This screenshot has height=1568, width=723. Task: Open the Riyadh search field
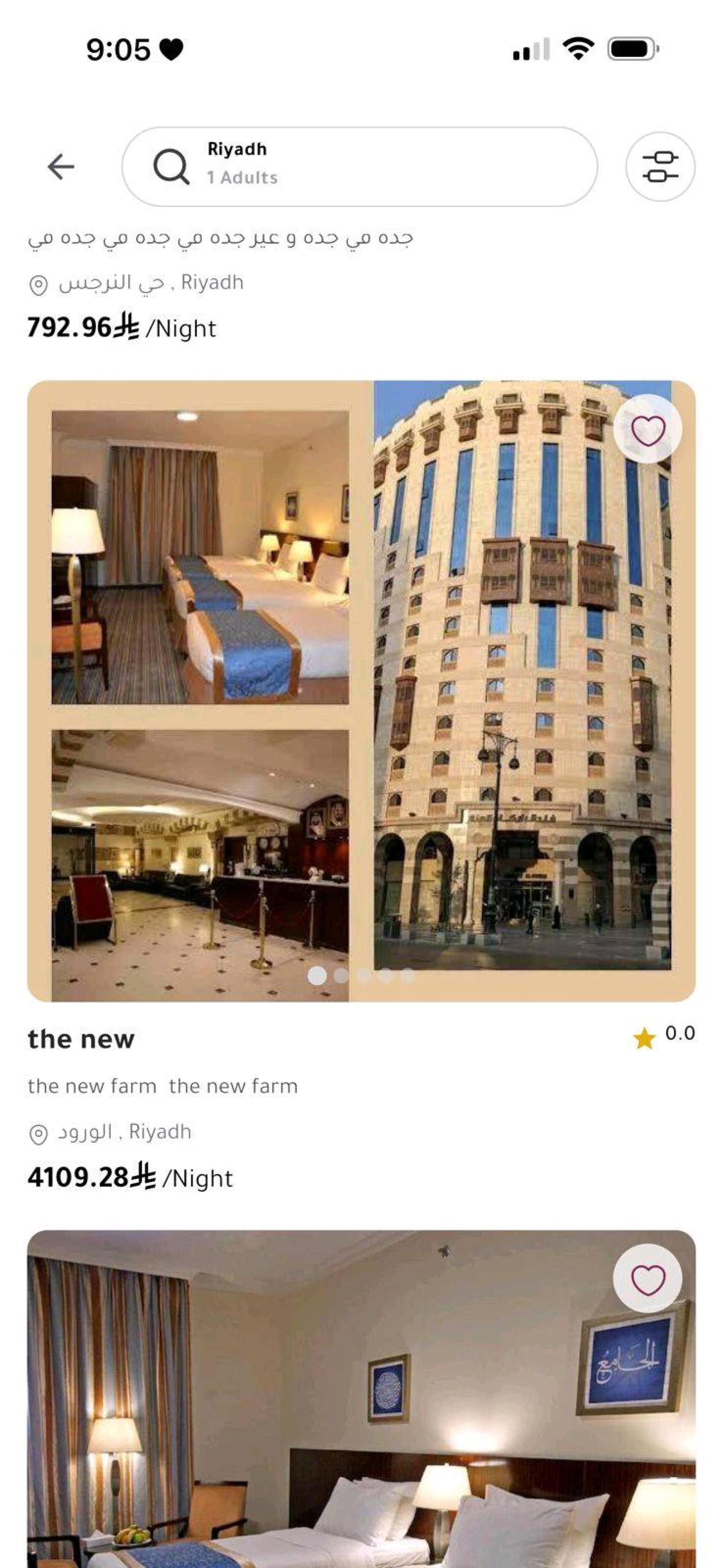359,166
